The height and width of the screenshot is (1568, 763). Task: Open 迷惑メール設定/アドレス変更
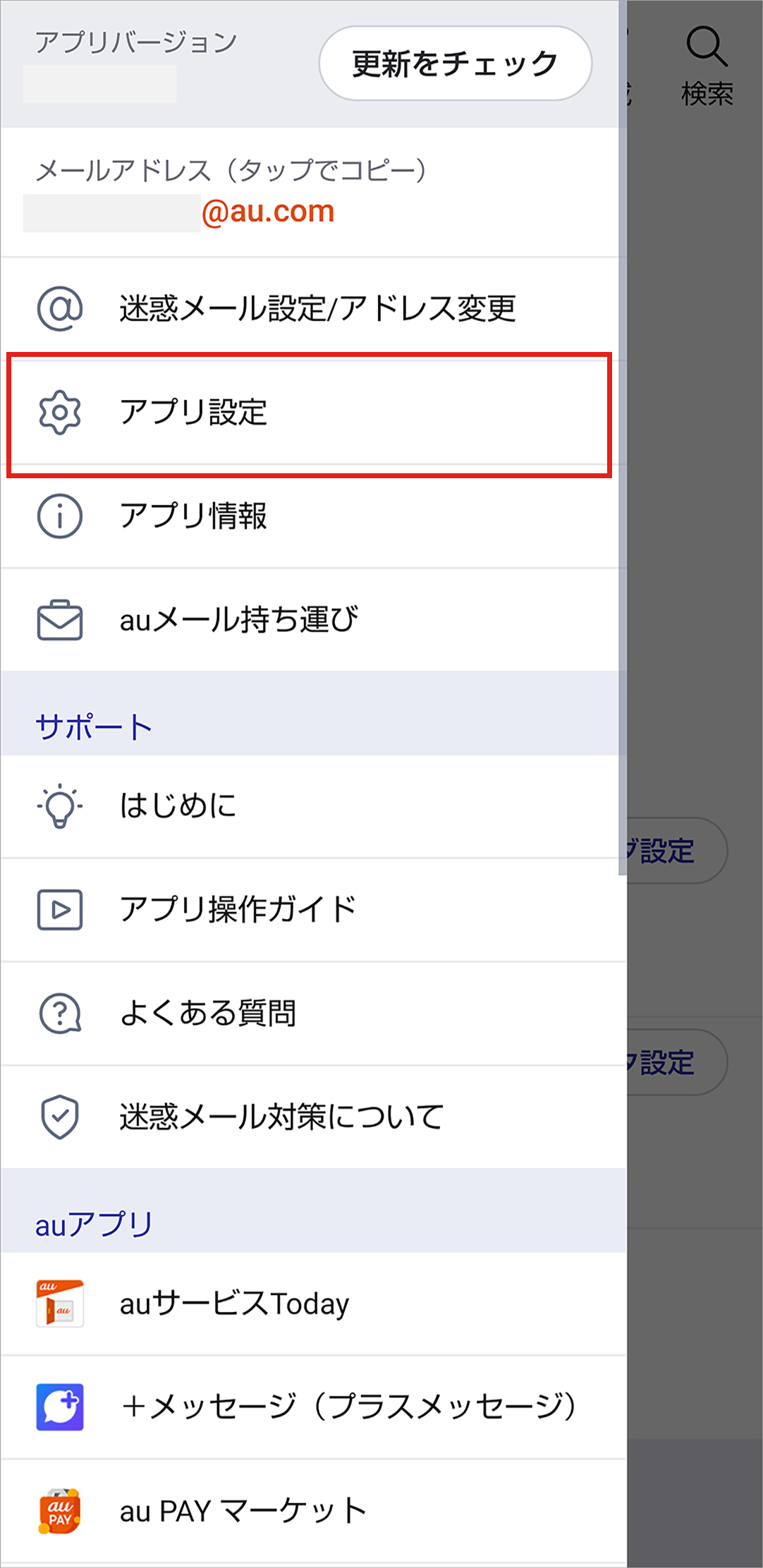pyautogui.click(x=317, y=308)
